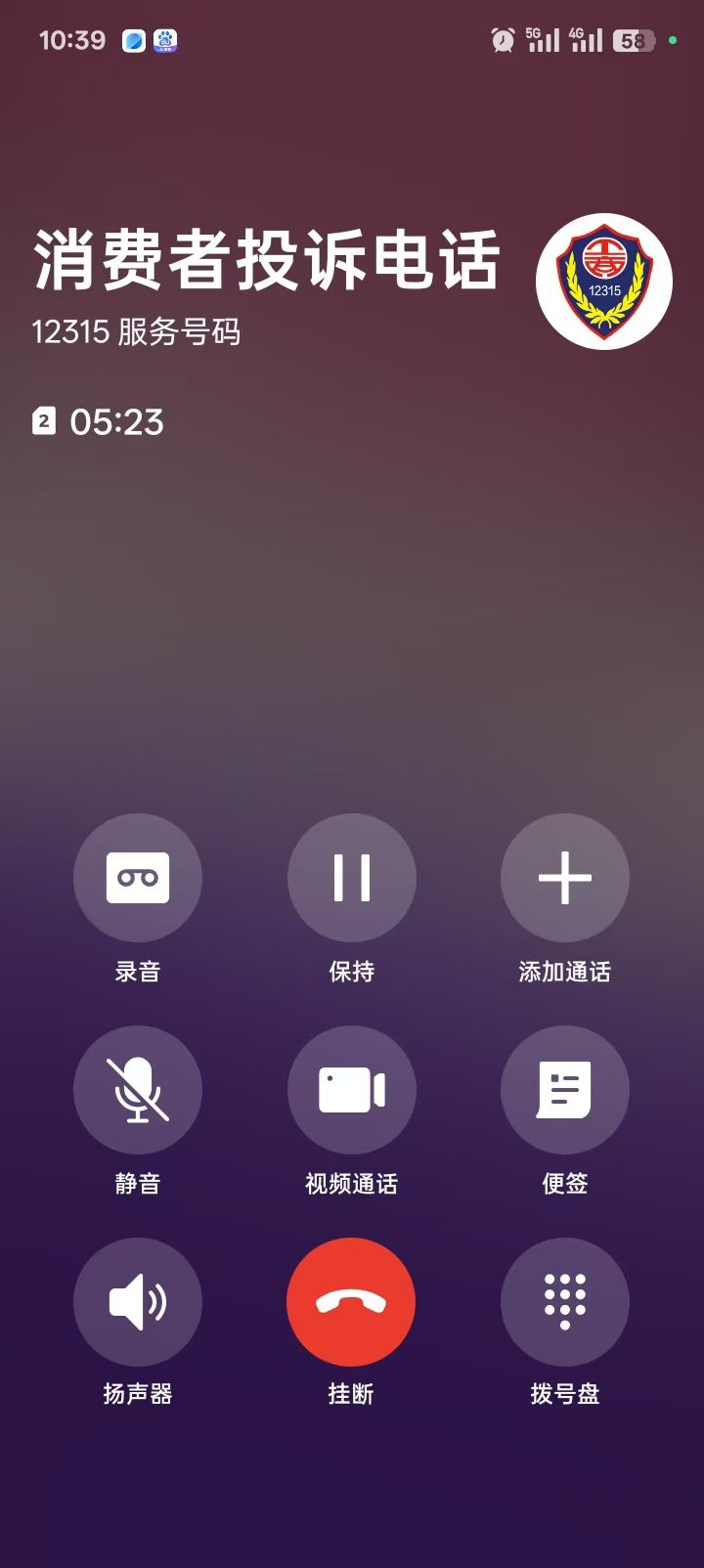Switch to video call with 视频通话
Image resolution: width=704 pixels, height=1568 pixels.
(x=351, y=1090)
